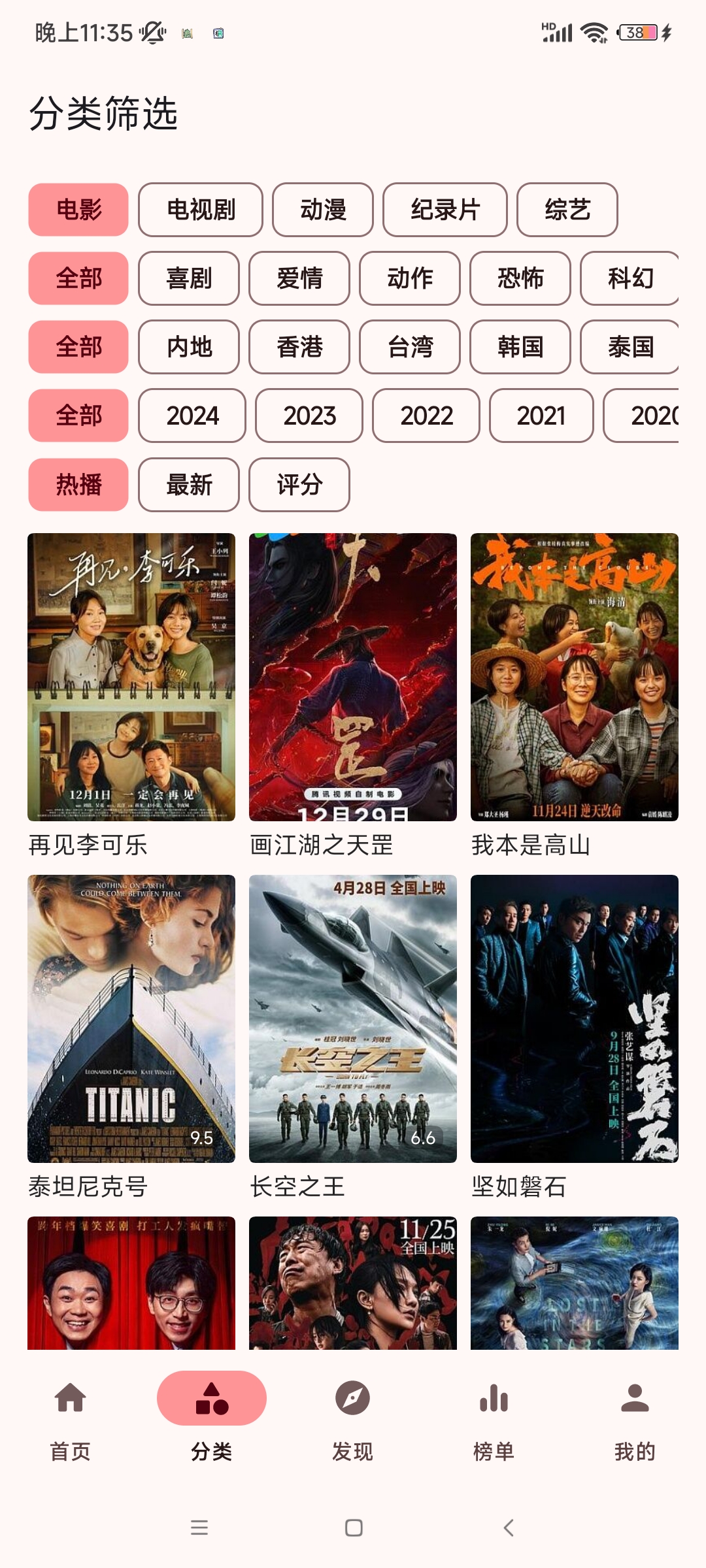Choose the 纪录片 category chip
This screenshot has width=706, height=1568.
(445, 210)
